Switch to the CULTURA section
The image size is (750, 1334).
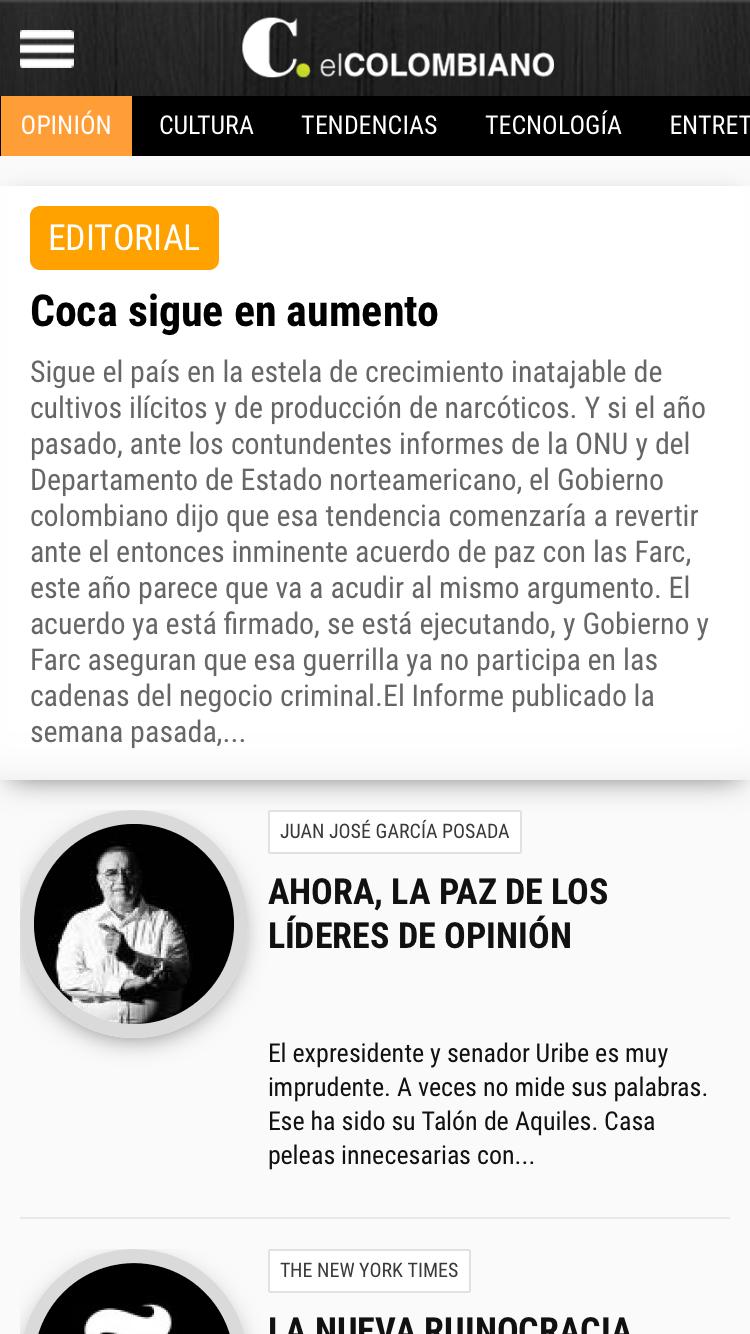206,125
